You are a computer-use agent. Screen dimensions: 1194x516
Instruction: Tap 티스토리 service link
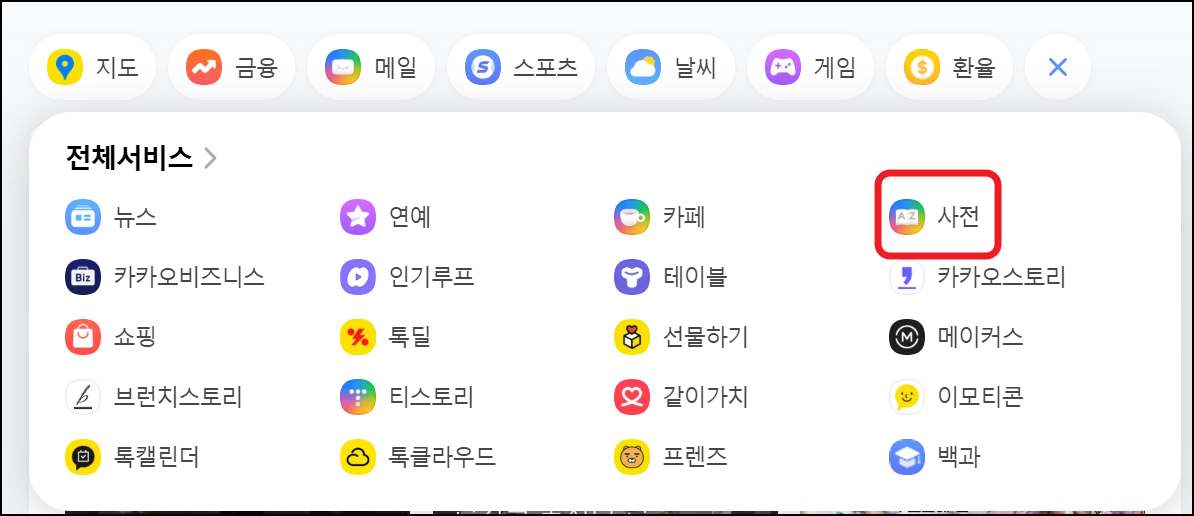[407, 397]
